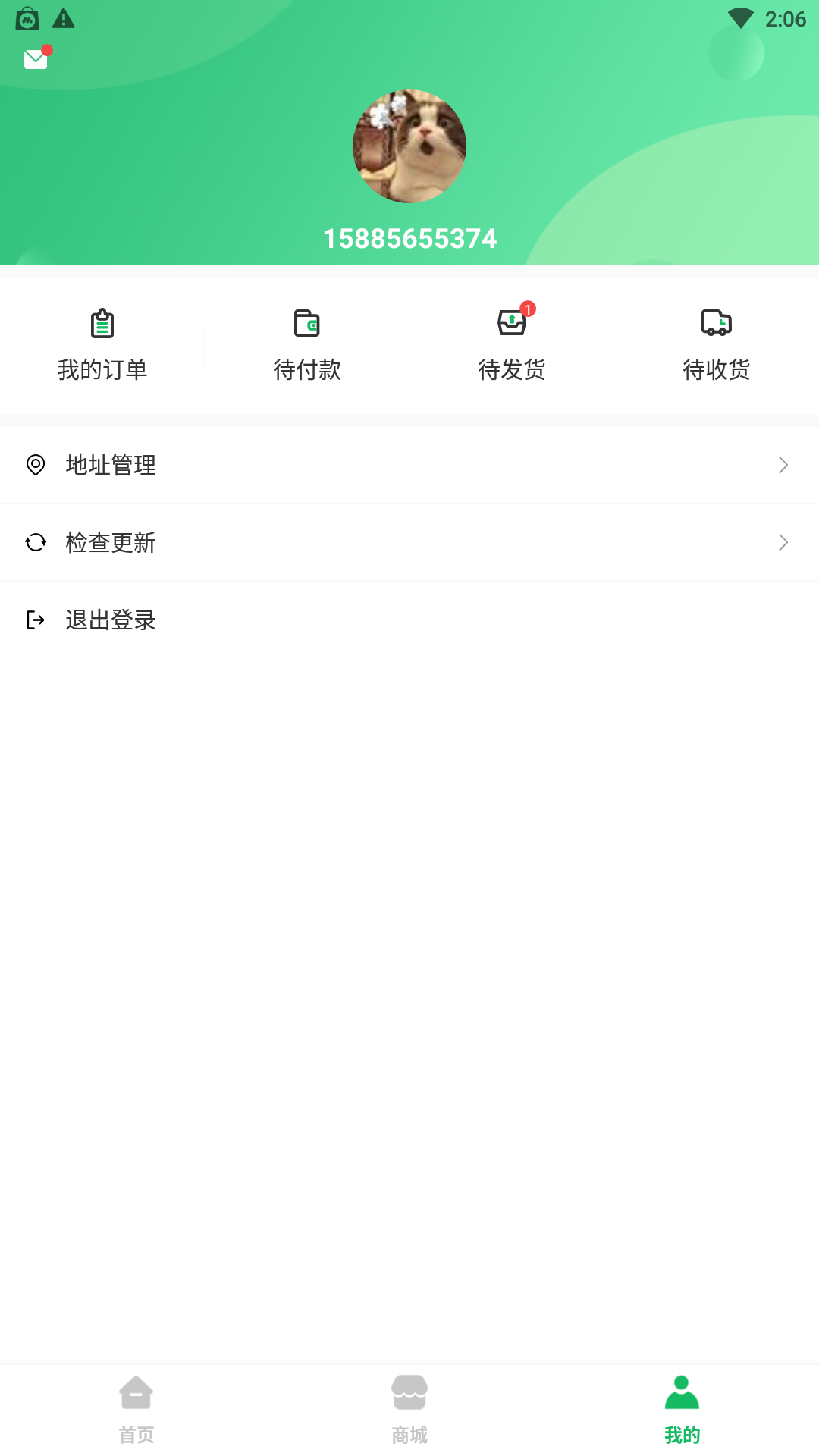
Task: Select the 待收货 truck icon
Action: [x=717, y=322]
